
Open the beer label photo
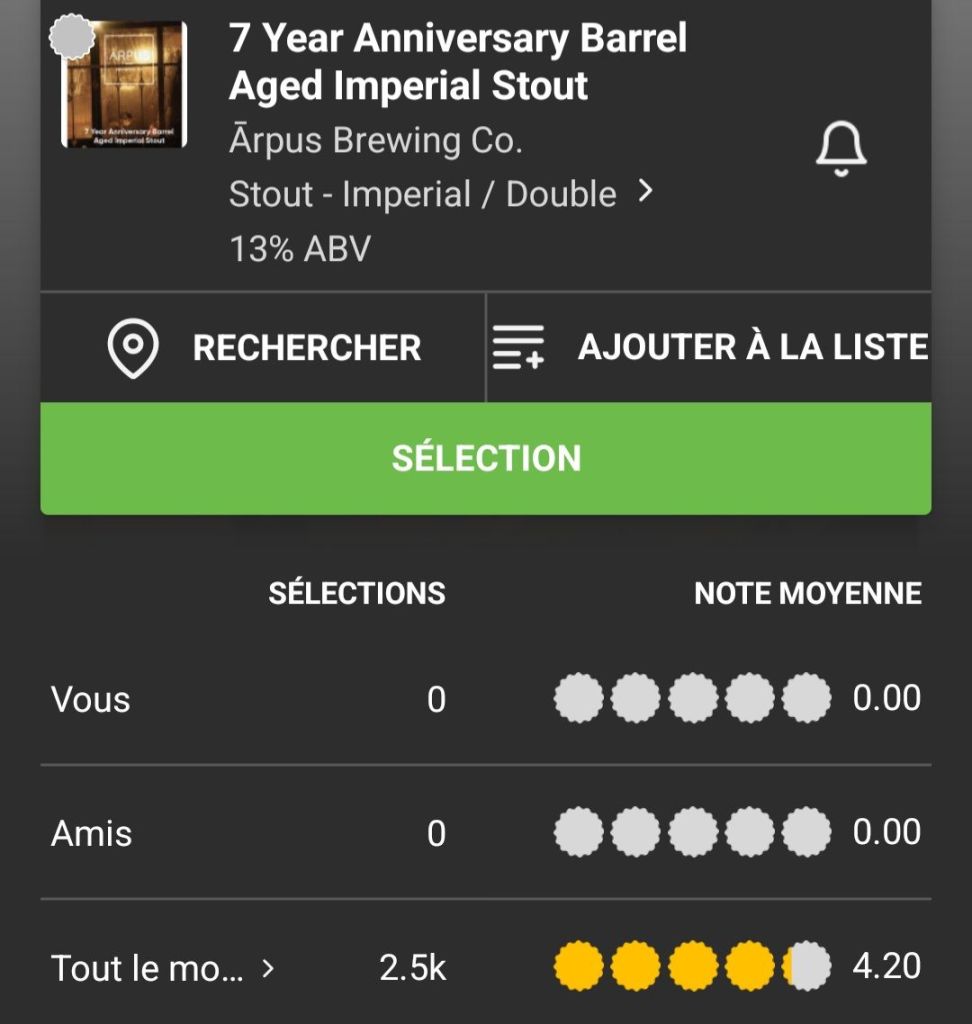pos(124,86)
